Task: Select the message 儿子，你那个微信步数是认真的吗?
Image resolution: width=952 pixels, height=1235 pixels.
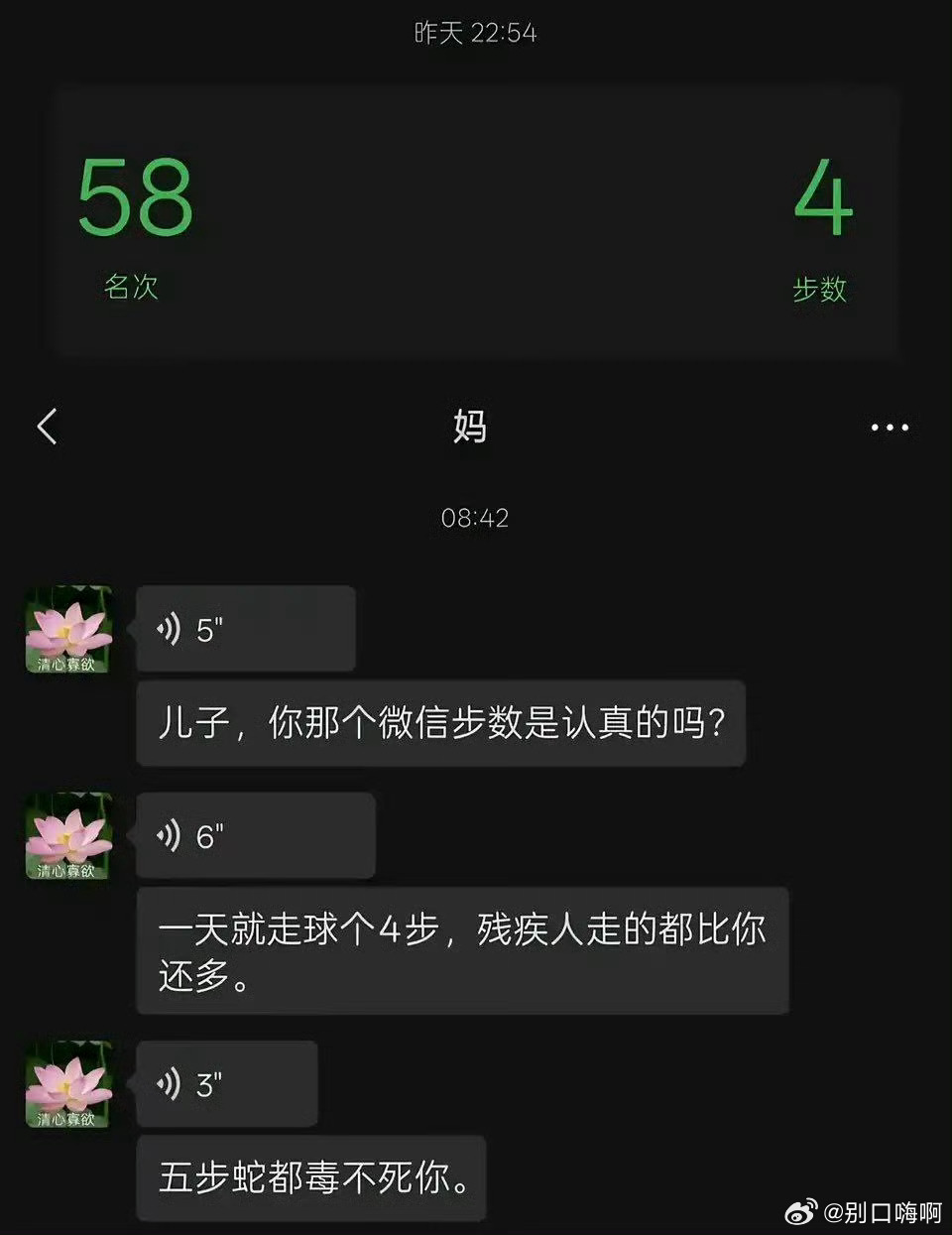Action: (x=441, y=723)
